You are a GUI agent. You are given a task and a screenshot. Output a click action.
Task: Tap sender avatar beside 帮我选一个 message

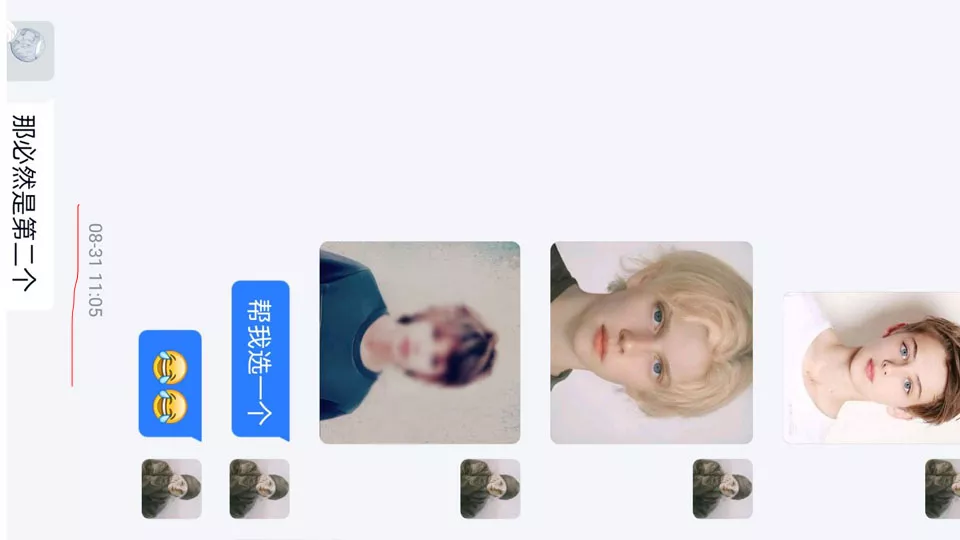(259, 488)
